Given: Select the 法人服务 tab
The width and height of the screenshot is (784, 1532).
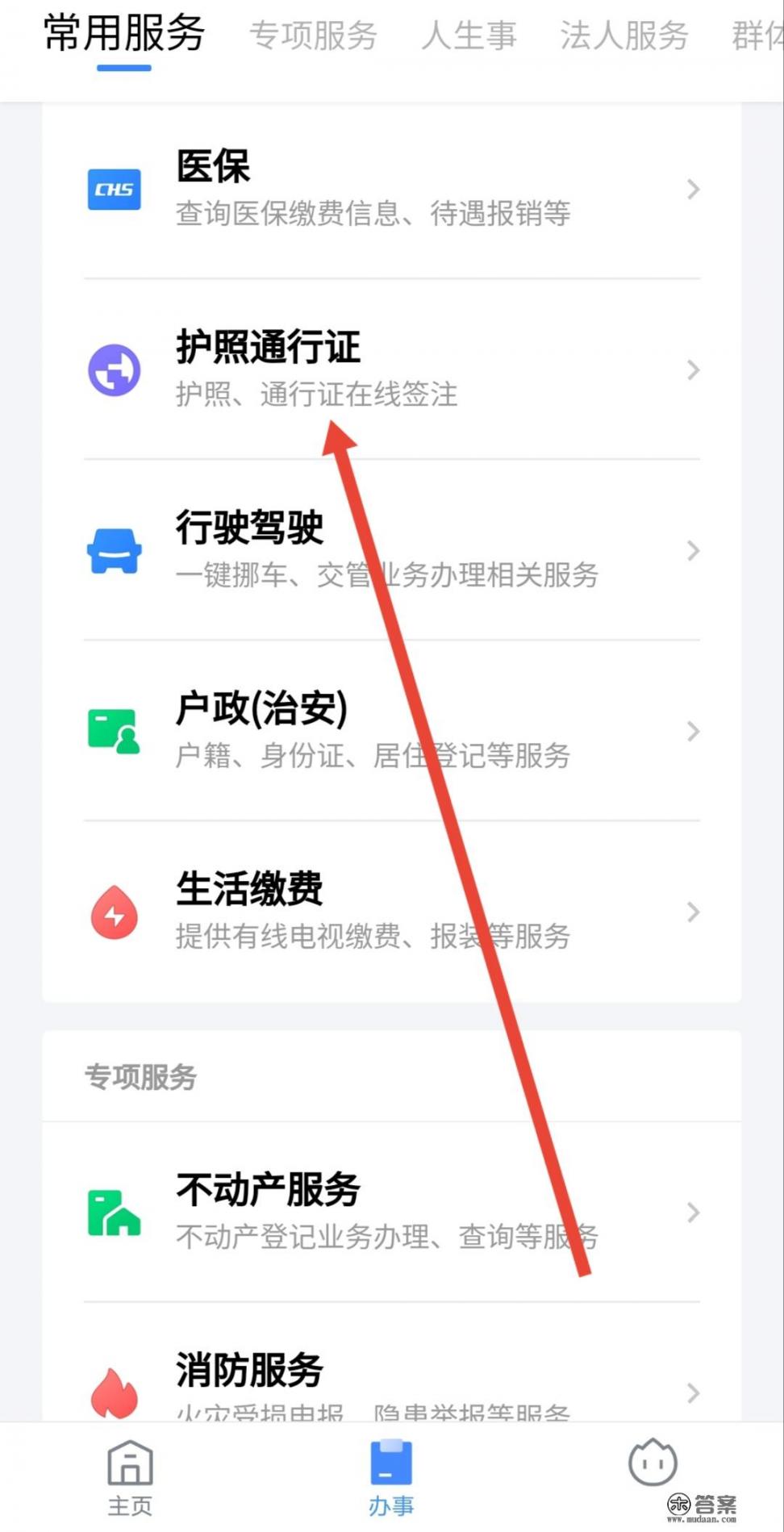Looking at the screenshot, I should coord(622,34).
